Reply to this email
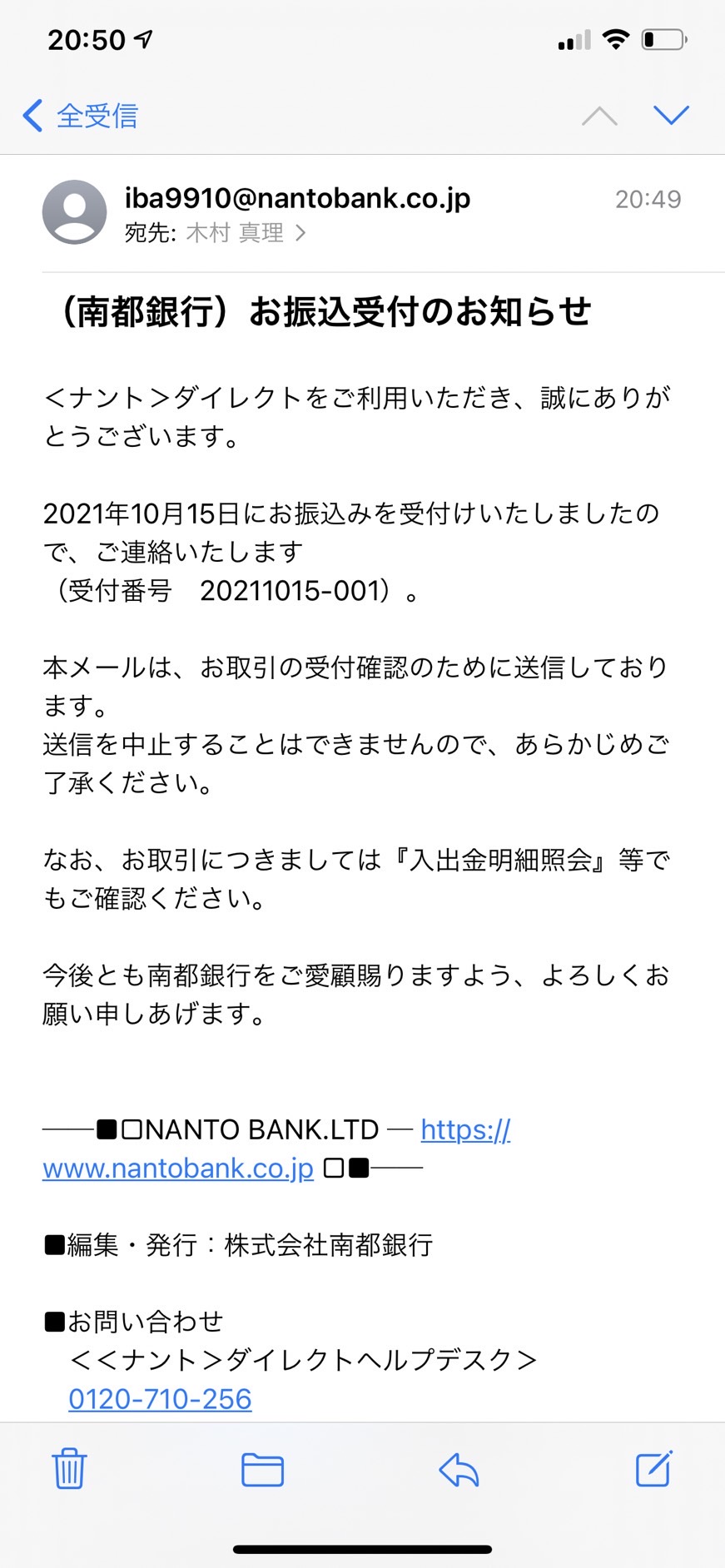Image resolution: width=725 pixels, height=1568 pixels. point(459,1470)
